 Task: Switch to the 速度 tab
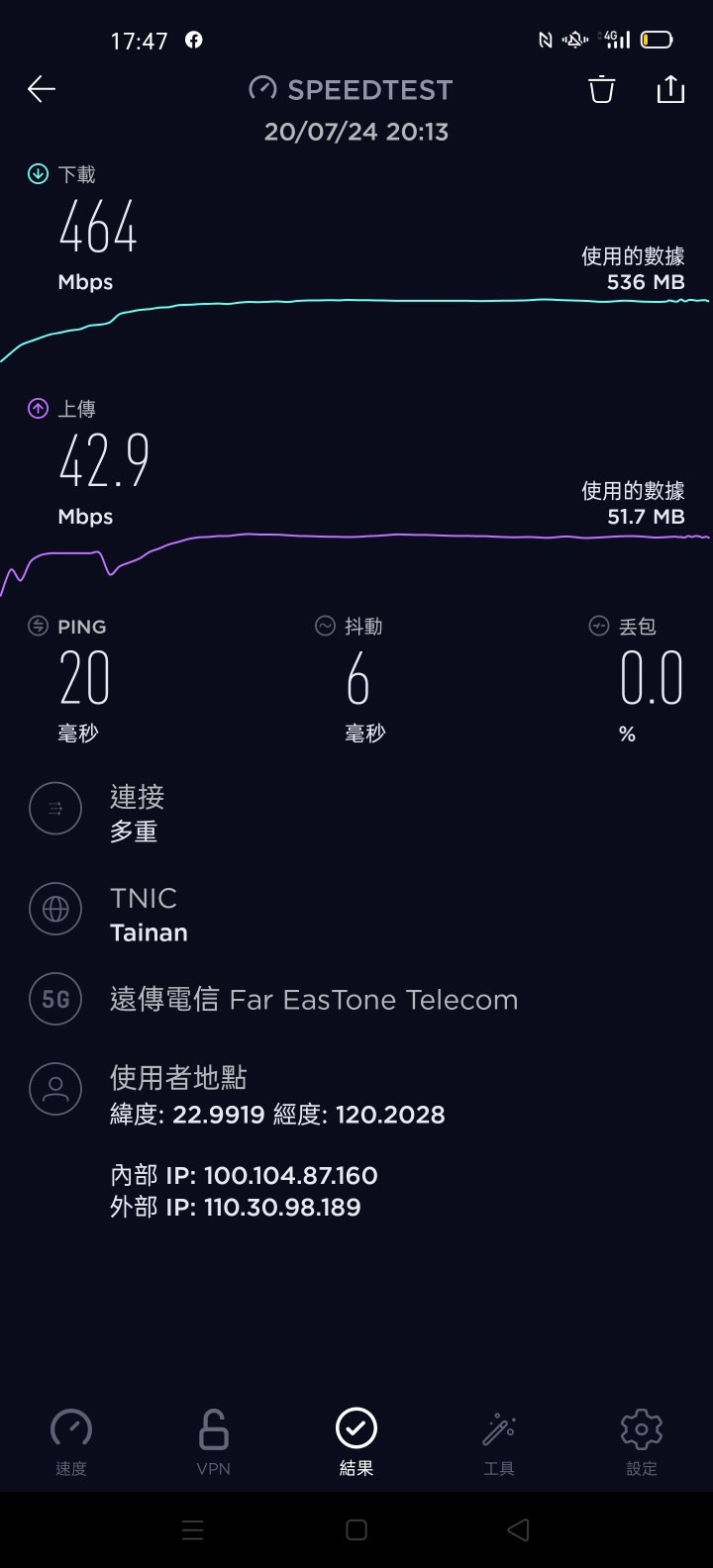(71, 1442)
